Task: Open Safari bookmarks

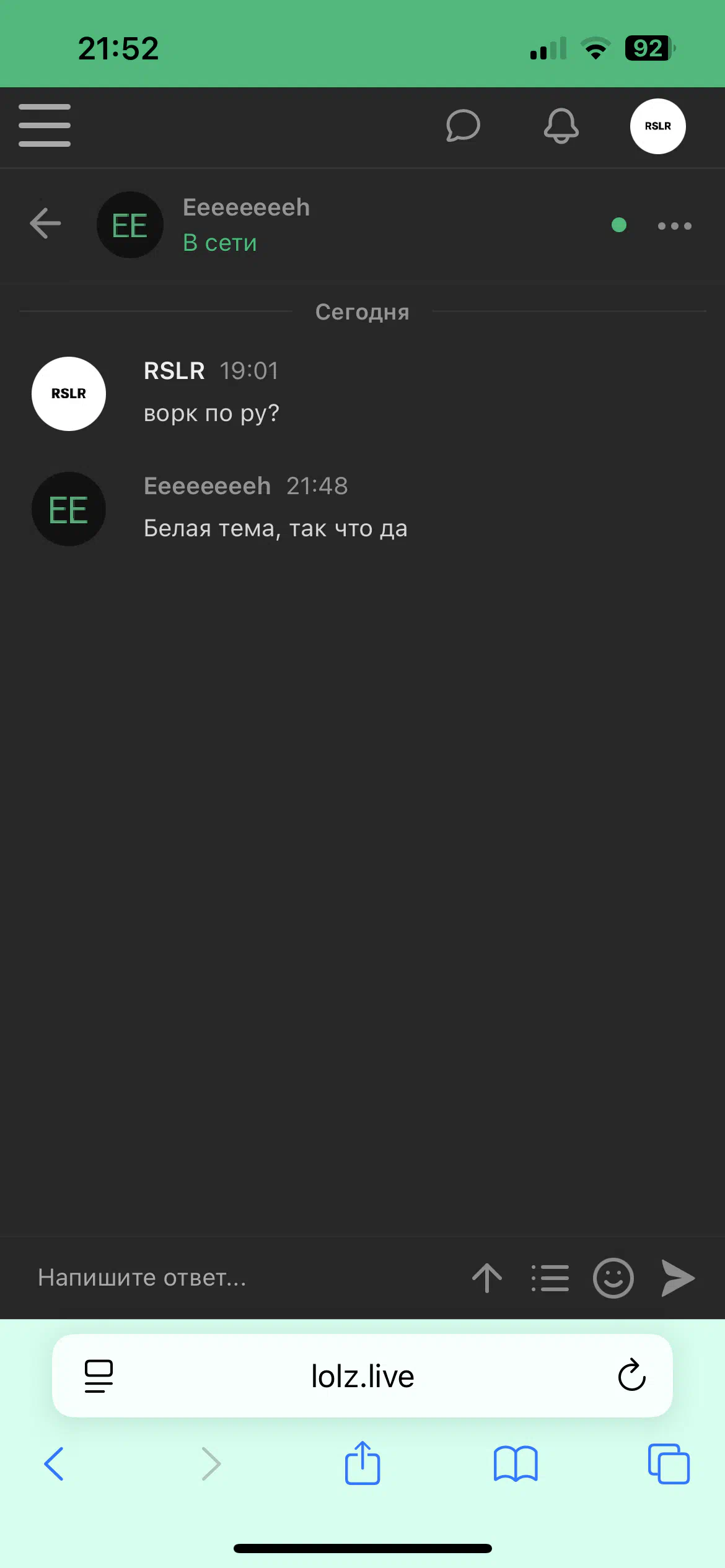Action: 516,1464
